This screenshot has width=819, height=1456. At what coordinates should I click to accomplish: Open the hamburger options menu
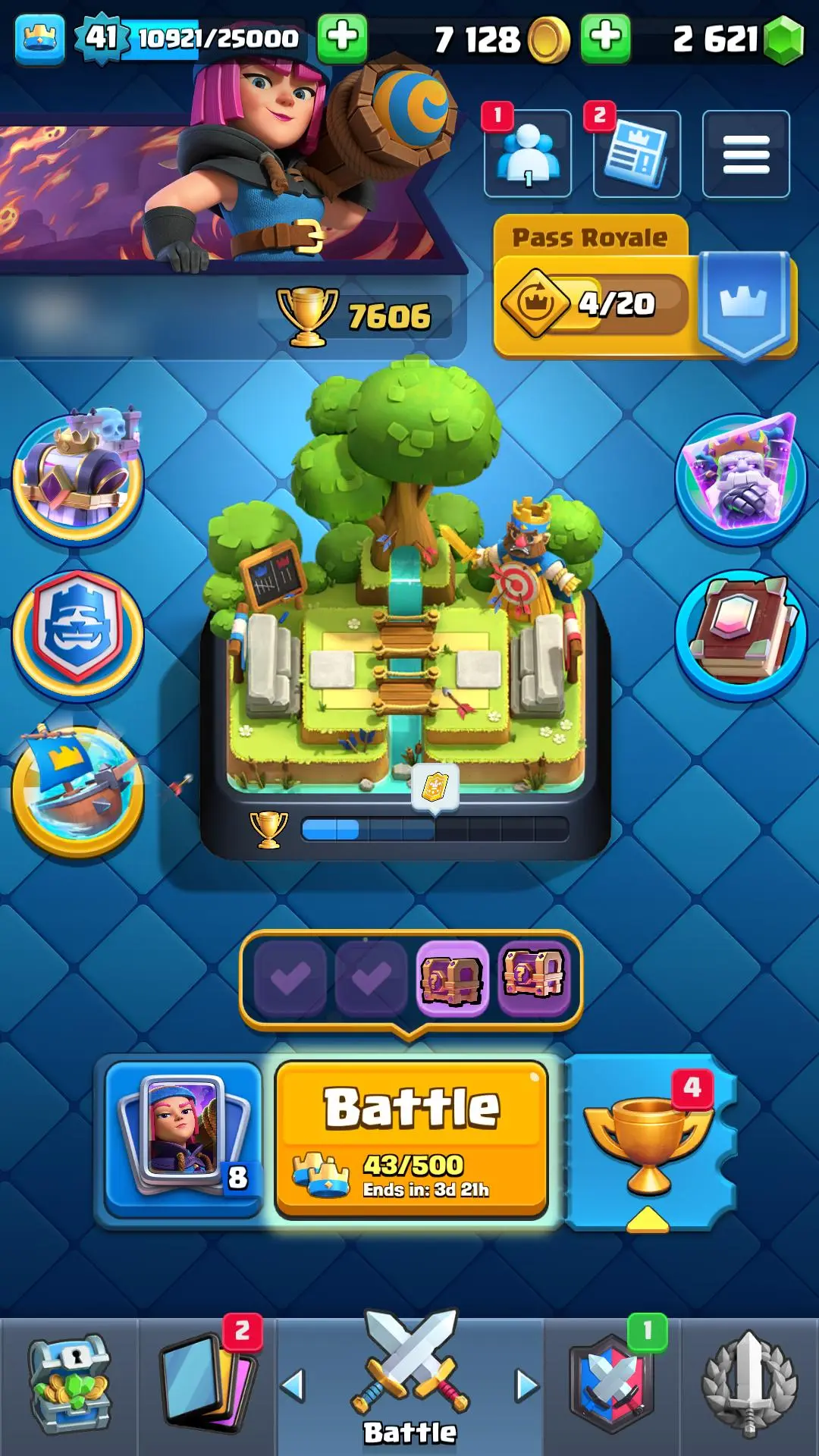[x=745, y=154]
